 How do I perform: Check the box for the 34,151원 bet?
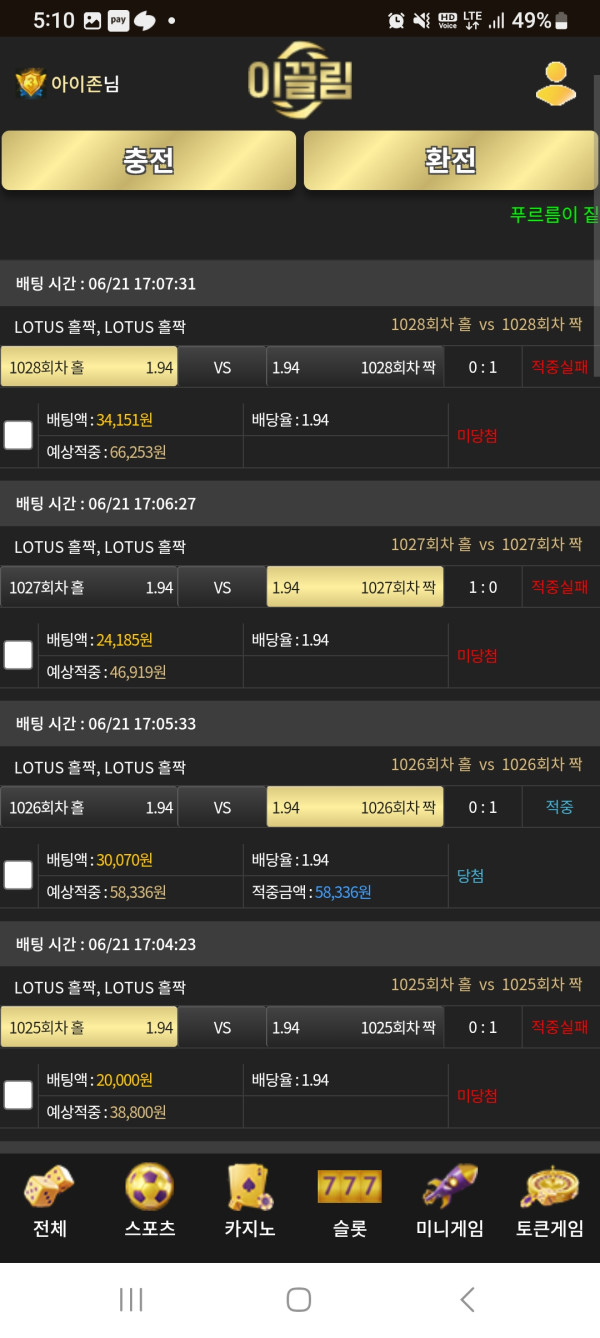click(18, 435)
